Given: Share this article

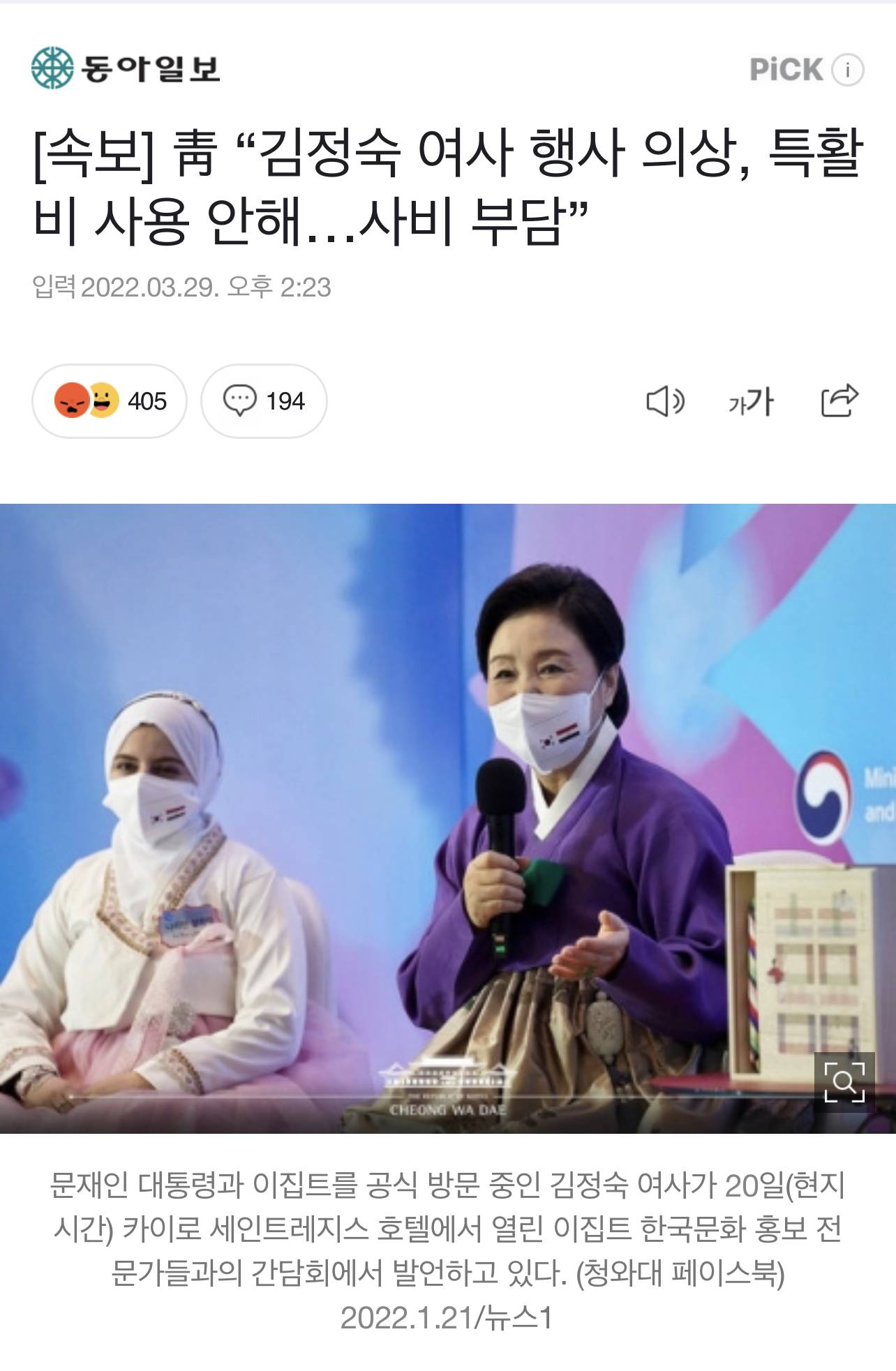Looking at the screenshot, I should tap(839, 400).
